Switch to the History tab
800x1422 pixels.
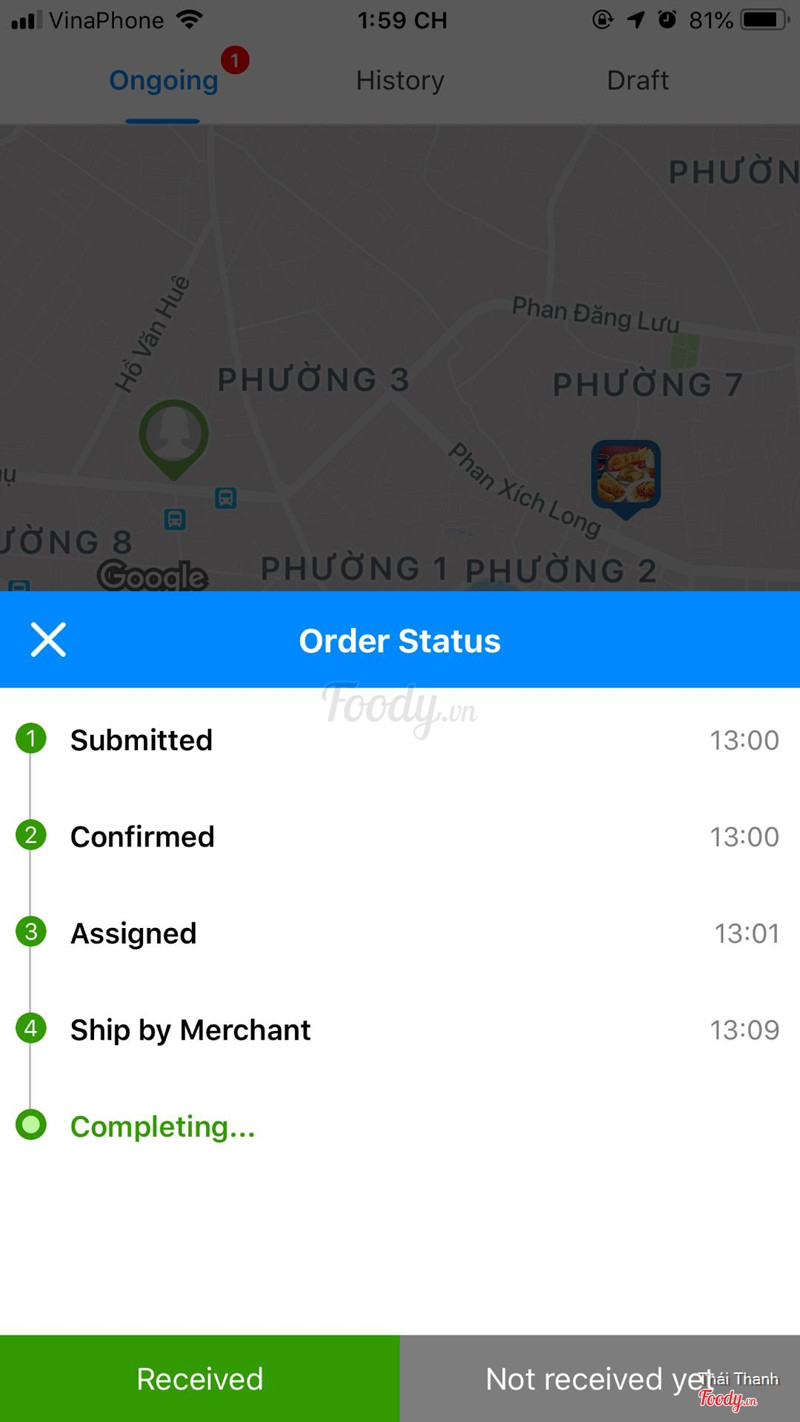400,80
